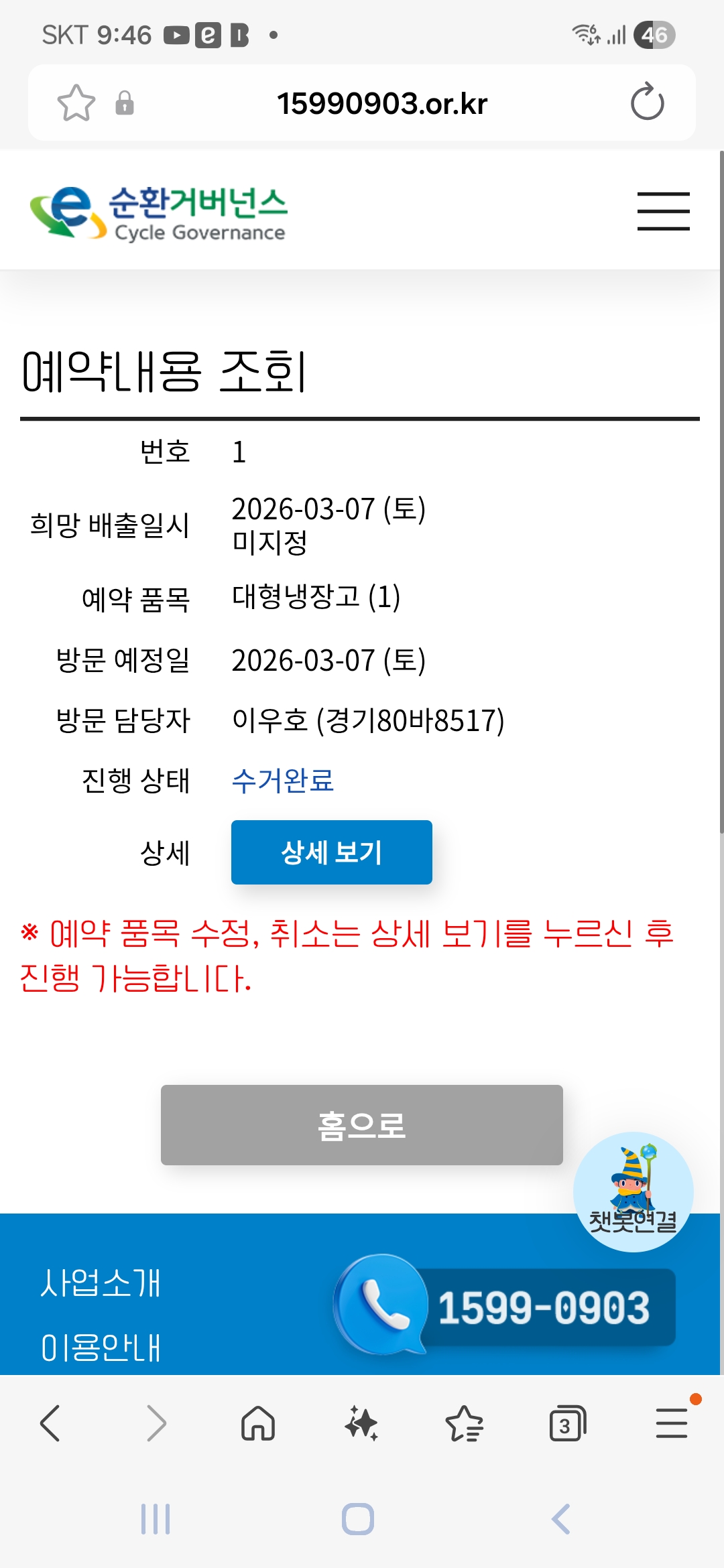Viewport: 724px width, 1568px height.
Task: Open the 이용안내 footer link
Action: tap(101, 1347)
